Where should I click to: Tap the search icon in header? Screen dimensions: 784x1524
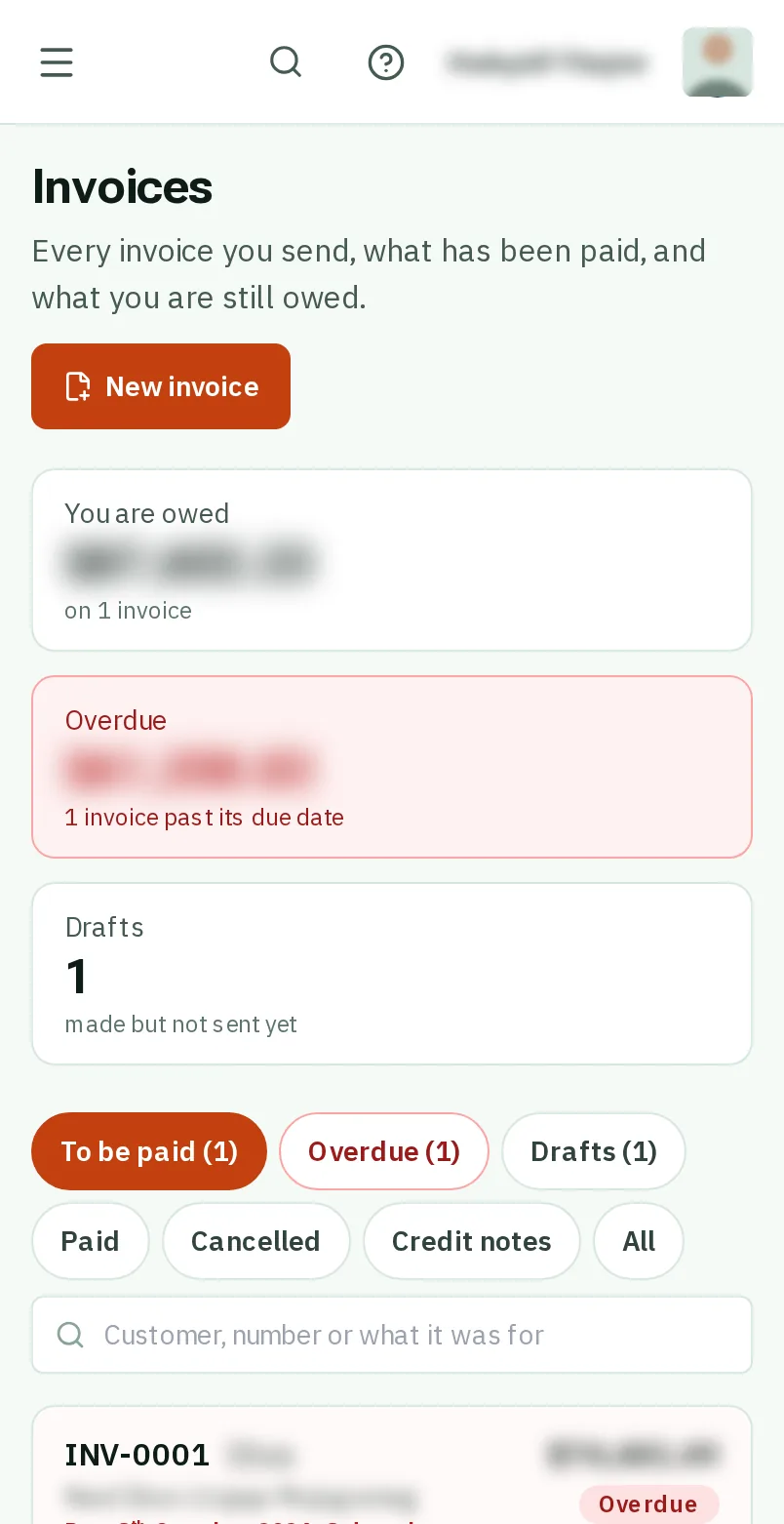pyautogui.click(x=286, y=62)
